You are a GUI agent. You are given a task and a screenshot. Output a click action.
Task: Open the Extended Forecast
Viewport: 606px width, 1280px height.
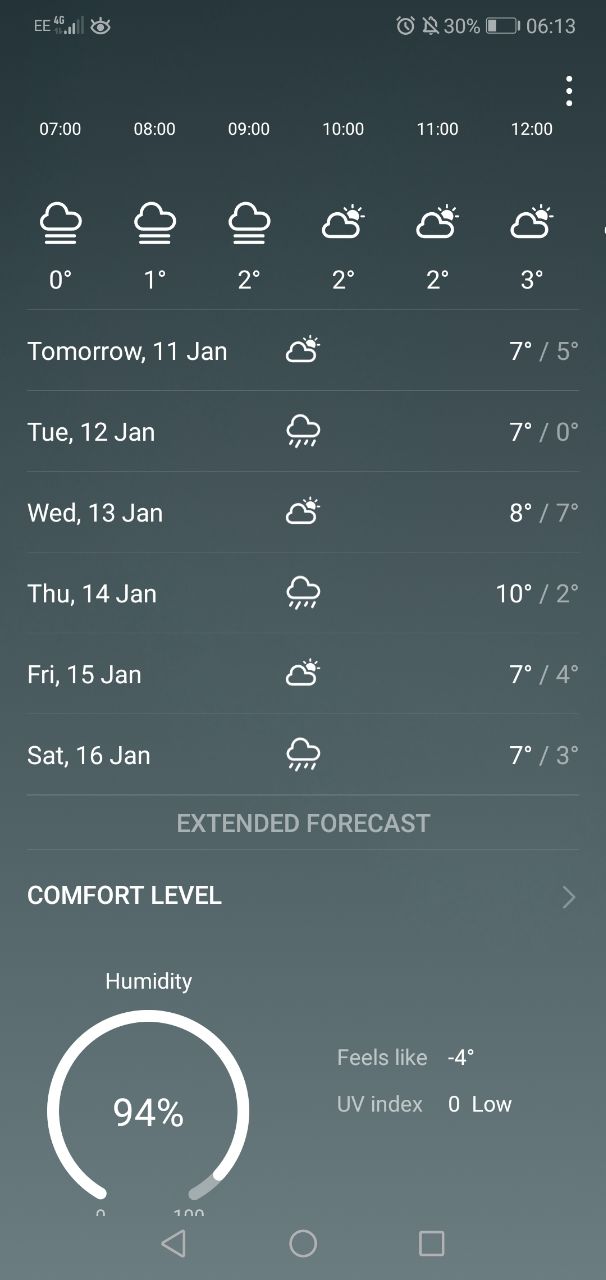tap(303, 823)
